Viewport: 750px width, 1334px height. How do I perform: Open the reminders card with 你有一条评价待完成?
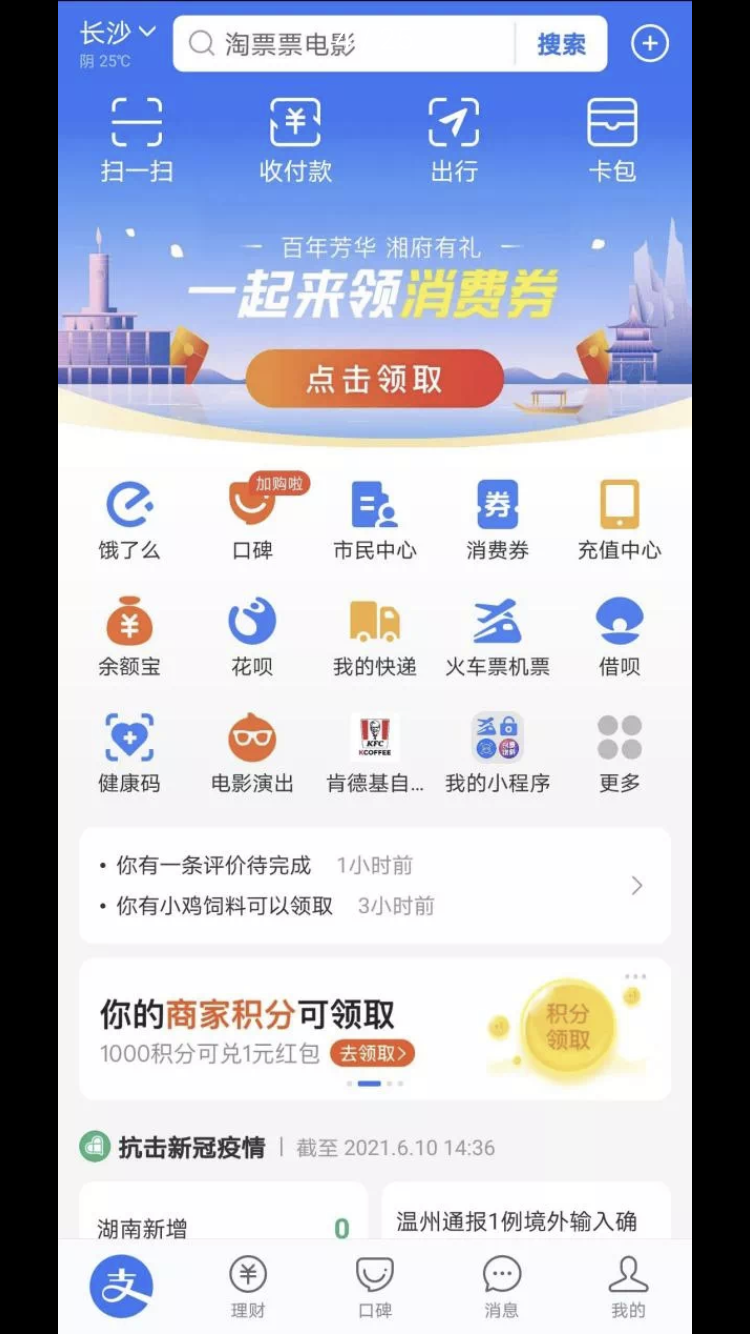click(x=375, y=886)
